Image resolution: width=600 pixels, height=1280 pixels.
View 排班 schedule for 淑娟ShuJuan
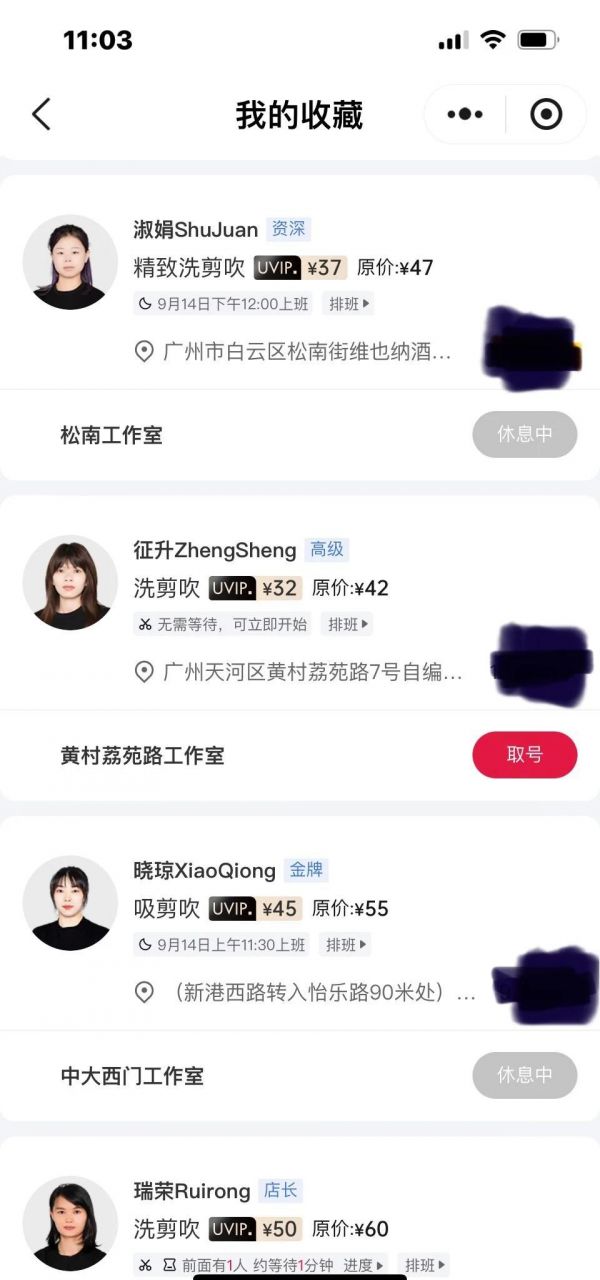point(348,303)
